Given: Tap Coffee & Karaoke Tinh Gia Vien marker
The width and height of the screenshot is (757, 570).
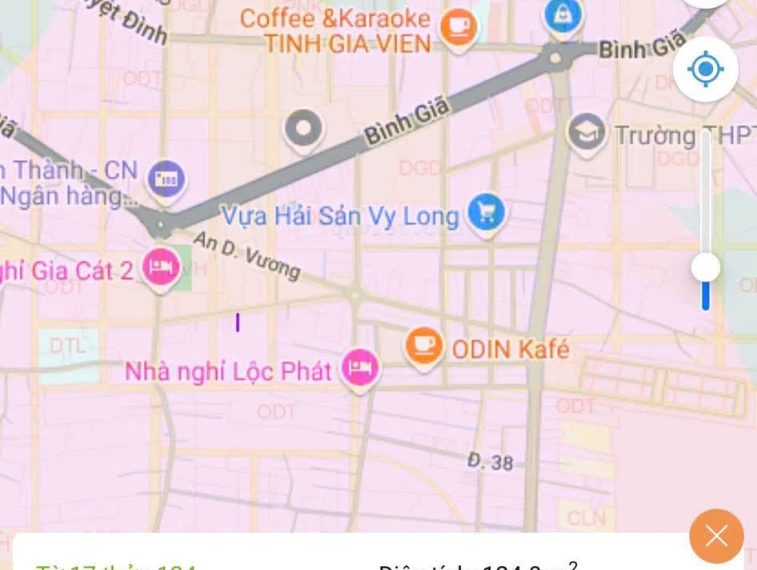Looking at the screenshot, I should (x=458, y=26).
